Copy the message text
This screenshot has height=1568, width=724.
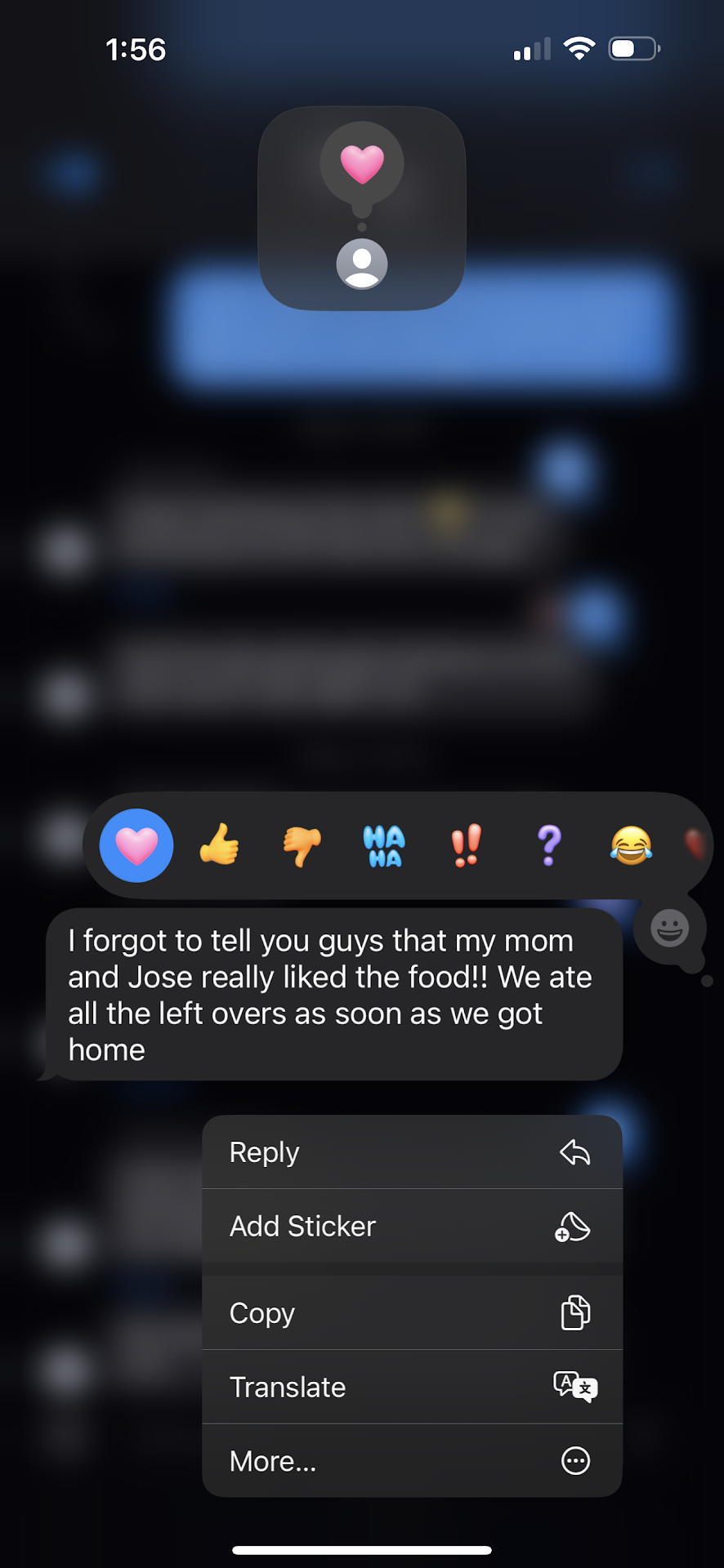pyautogui.click(x=412, y=1313)
